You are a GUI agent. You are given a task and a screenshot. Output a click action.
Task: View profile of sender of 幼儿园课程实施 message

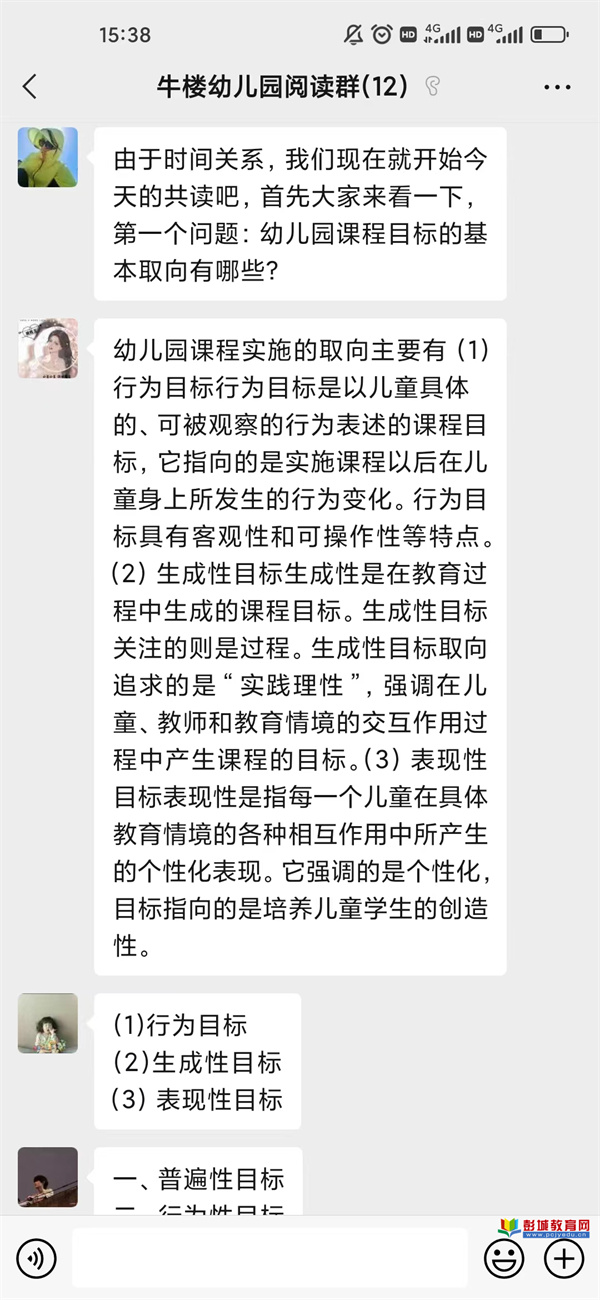click(47, 349)
